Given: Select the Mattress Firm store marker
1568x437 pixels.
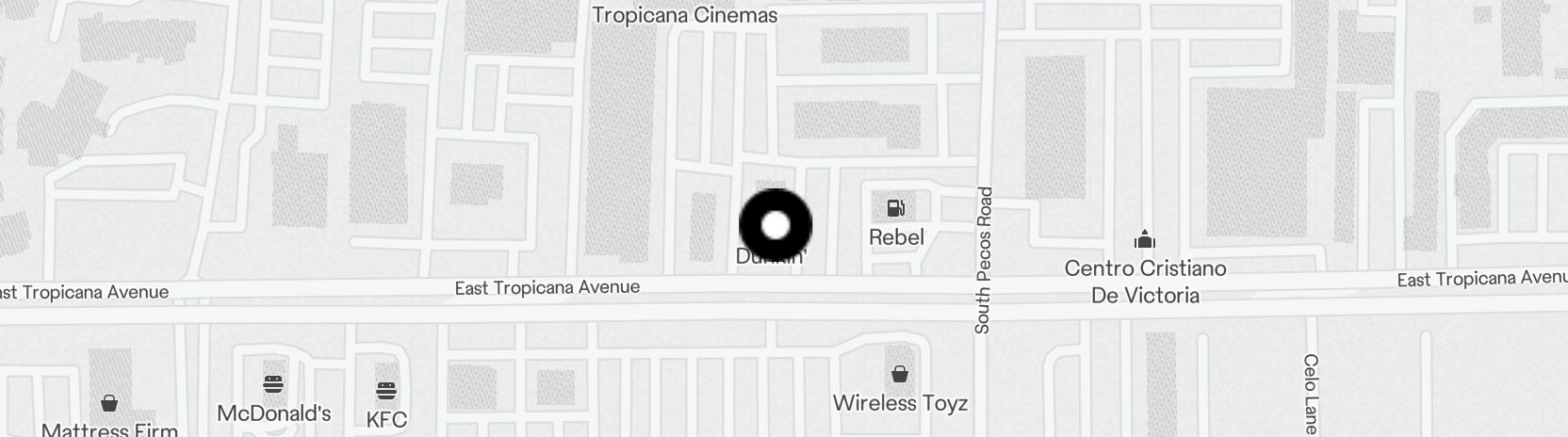Looking at the screenshot, I should point(109,404).
